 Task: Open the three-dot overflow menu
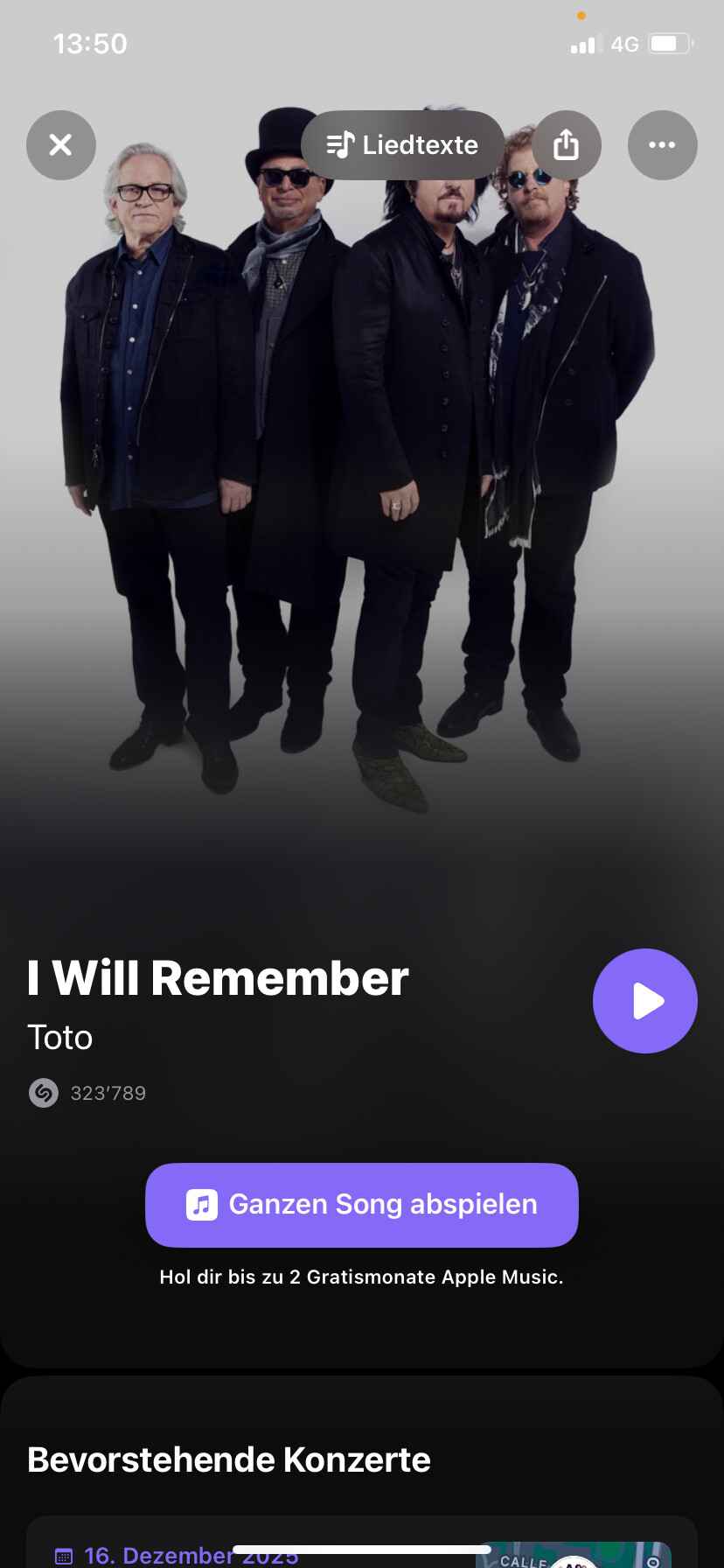click(662, 145)
